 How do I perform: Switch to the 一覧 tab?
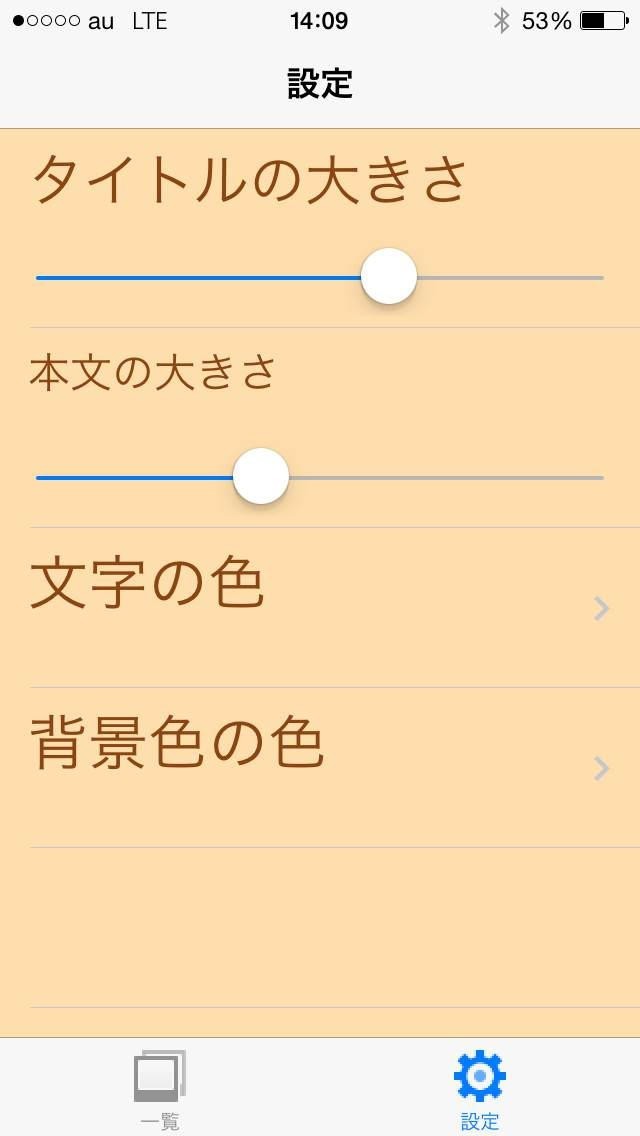click(160, 1088)
